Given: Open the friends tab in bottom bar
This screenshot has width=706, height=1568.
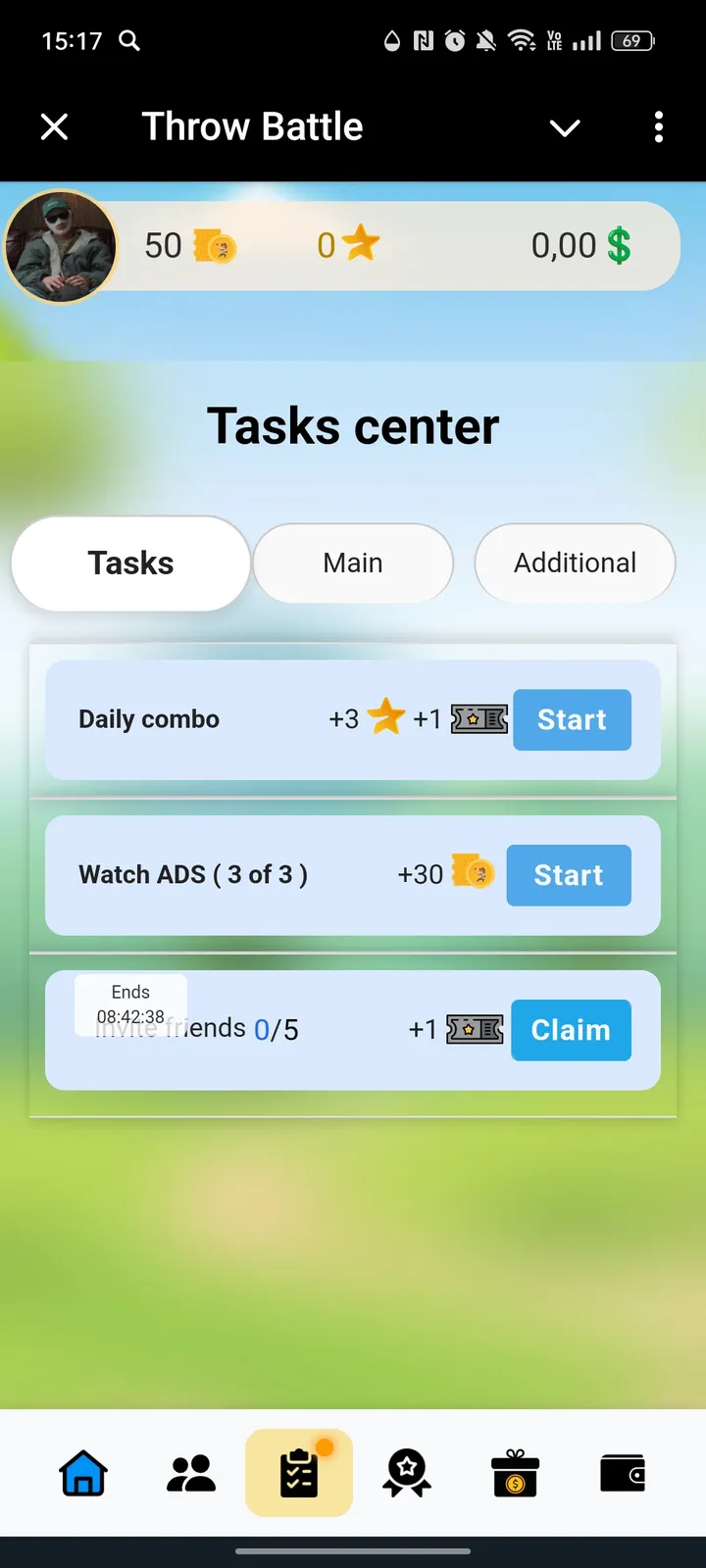Looking at the screenshot, I should pyautogui.click(x=191, y=1473).
